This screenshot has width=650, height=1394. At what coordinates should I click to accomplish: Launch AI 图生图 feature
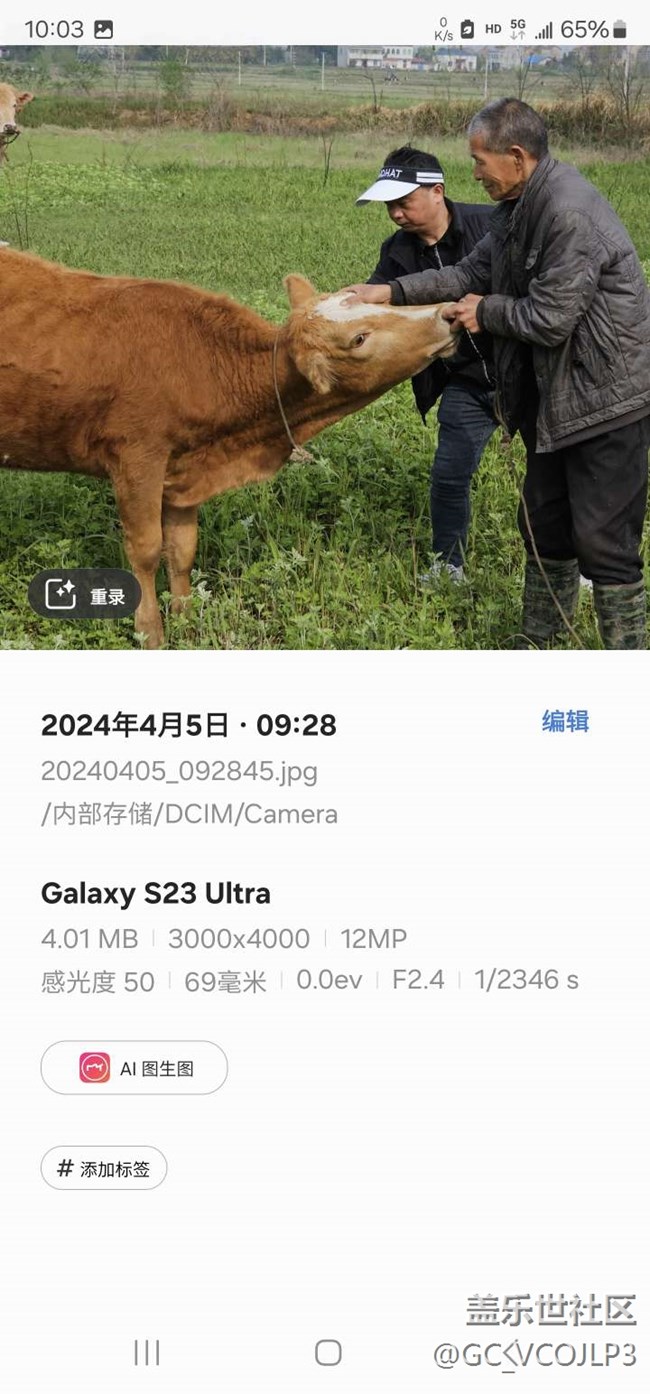coord(134,1068)
